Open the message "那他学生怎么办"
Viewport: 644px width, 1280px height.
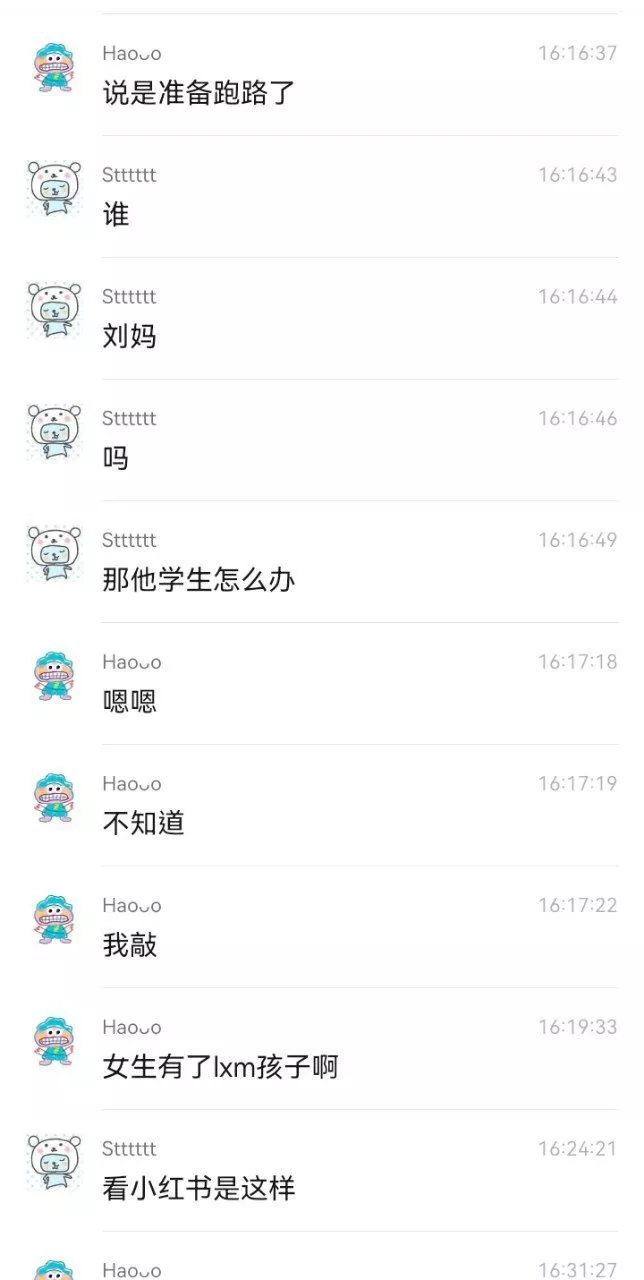pyautogui.click(x=198, y=580)
